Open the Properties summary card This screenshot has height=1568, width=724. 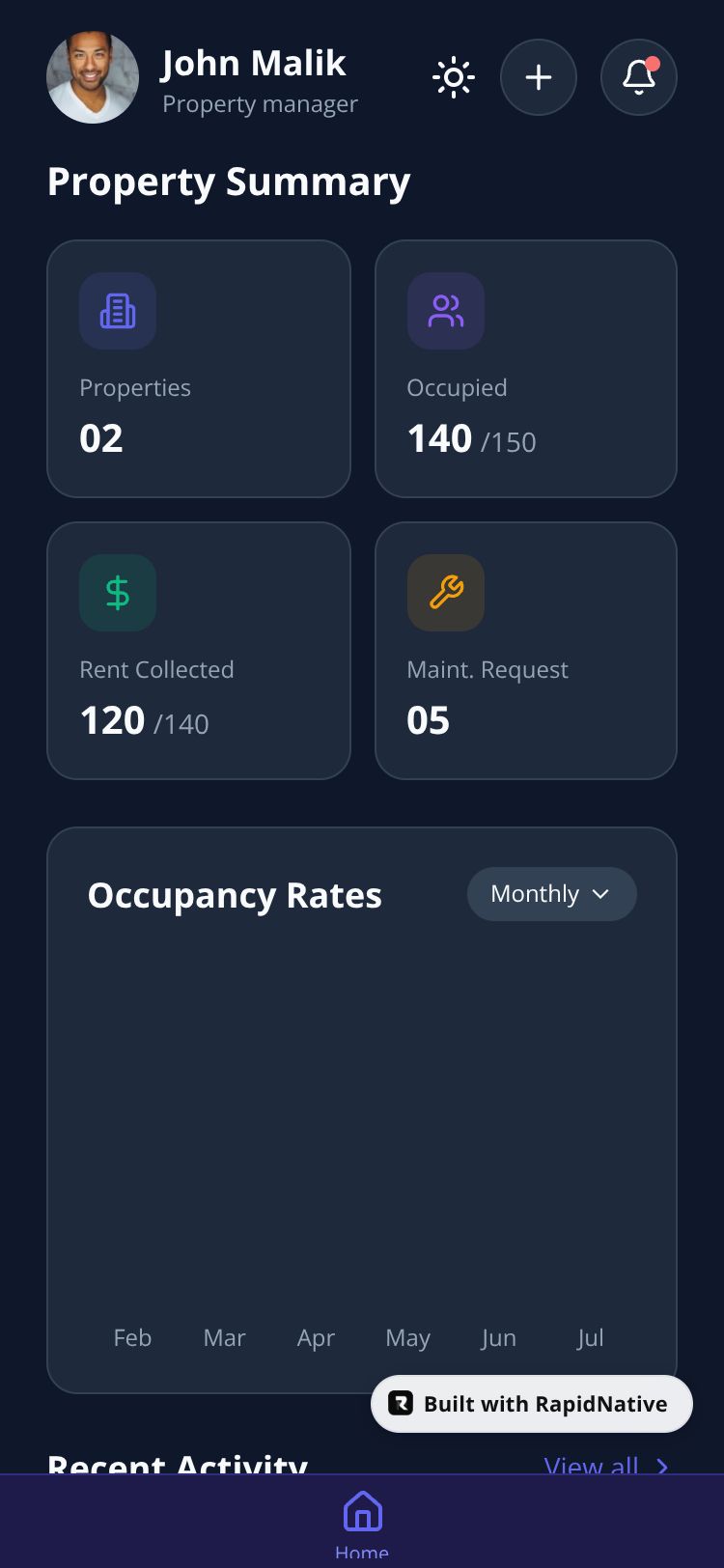pyautogui.click(x=198, y=369)
